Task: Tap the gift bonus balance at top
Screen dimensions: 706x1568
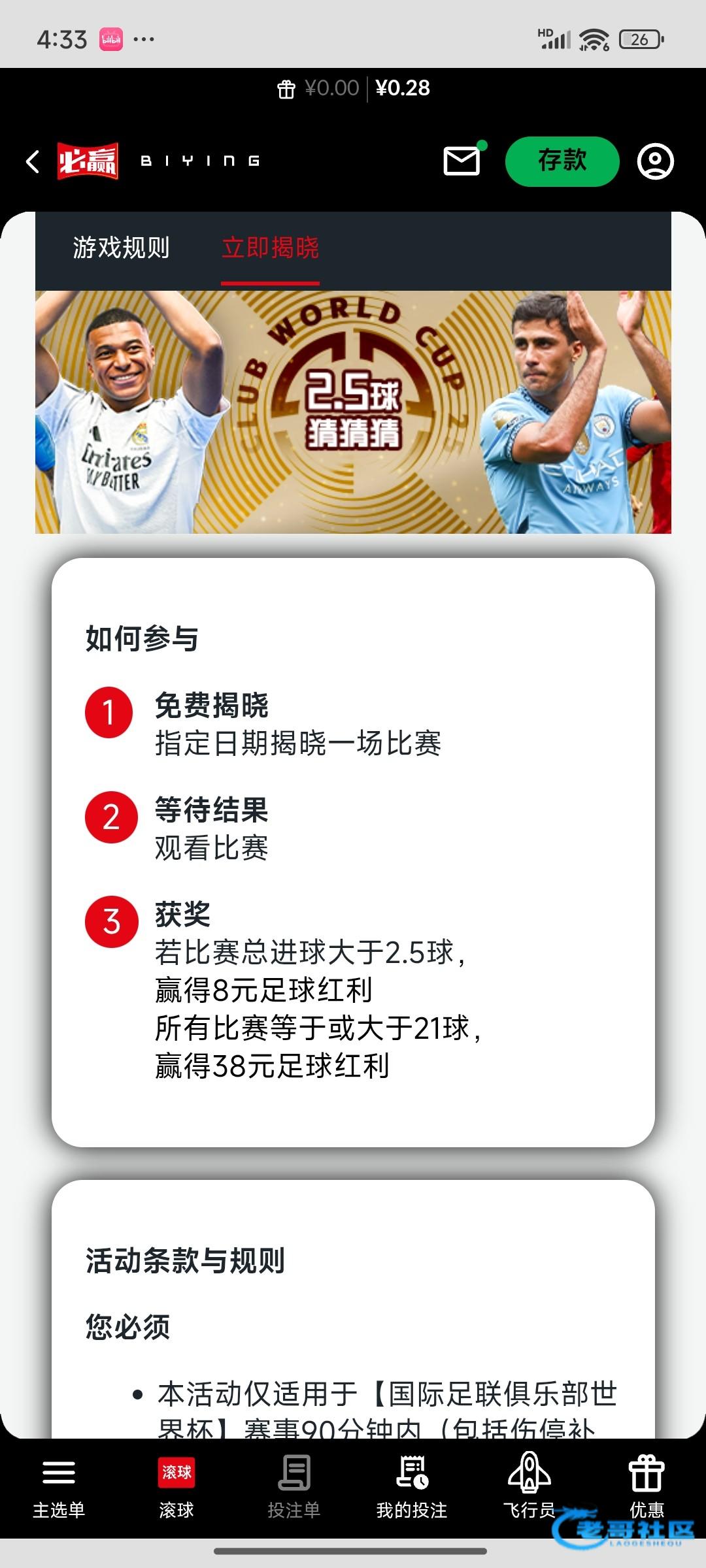Action: coord(318,88)
